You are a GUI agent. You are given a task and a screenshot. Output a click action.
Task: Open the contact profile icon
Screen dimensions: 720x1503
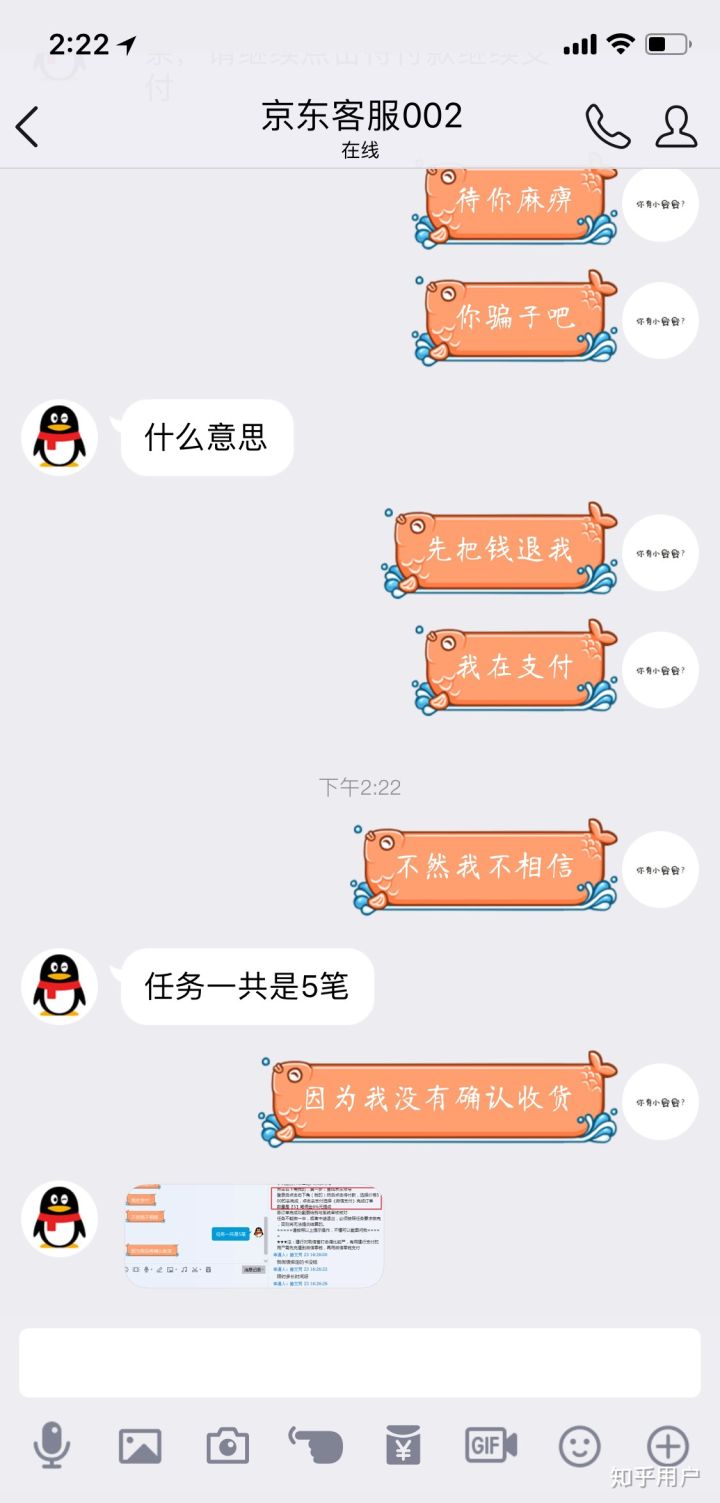coord(676,127)
